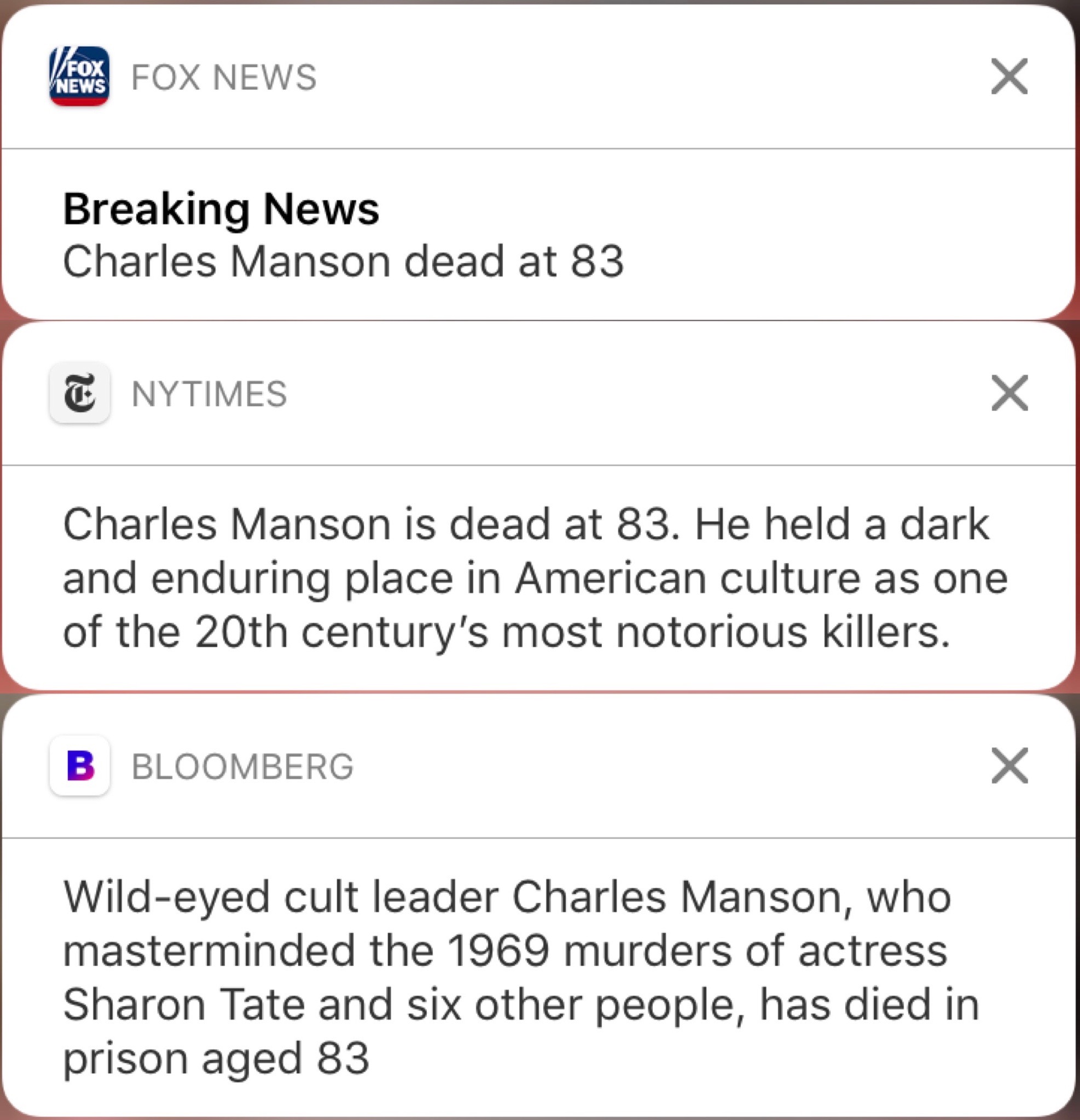Viewport: 1080px width, 1120px height.
Task: Open the NYTimes story on Charles Manson
Action: point(535,577)
